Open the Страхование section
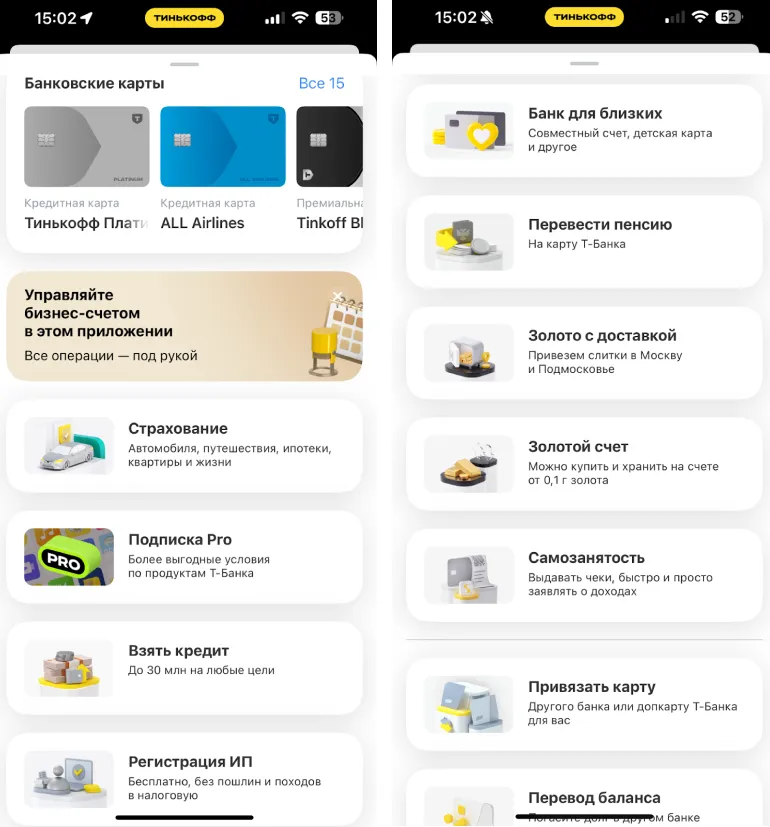The image size is (770, 827). (x=184, y=445)
